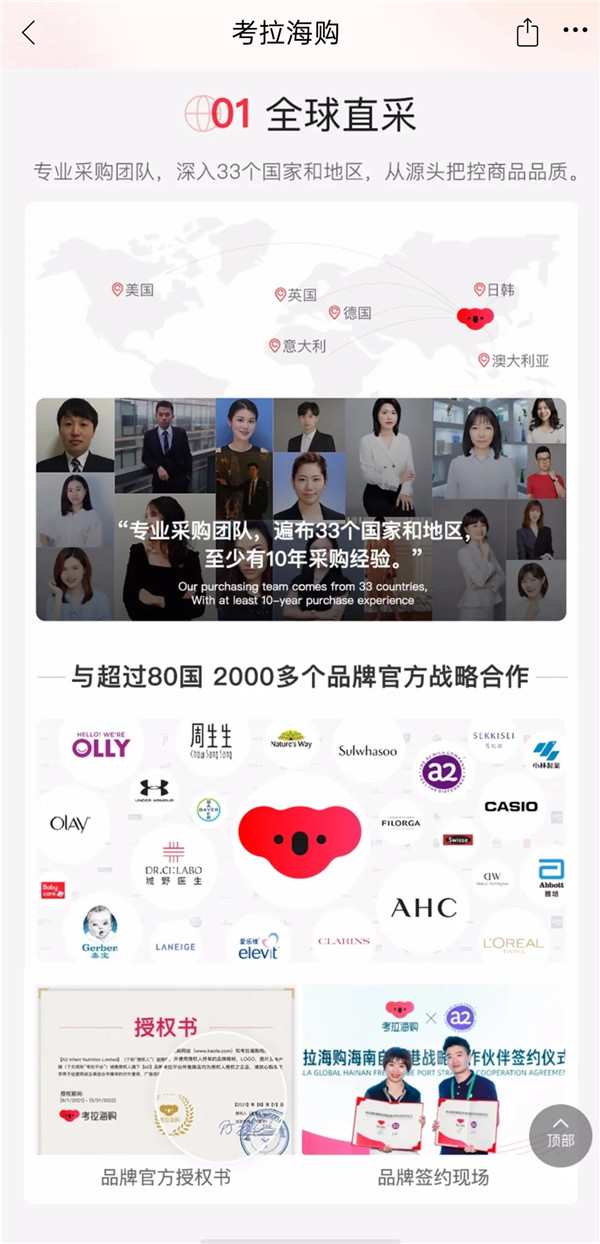Go back from the 考拉海购 page
Screen dimensions: 600x1244
tap(28, 32)
